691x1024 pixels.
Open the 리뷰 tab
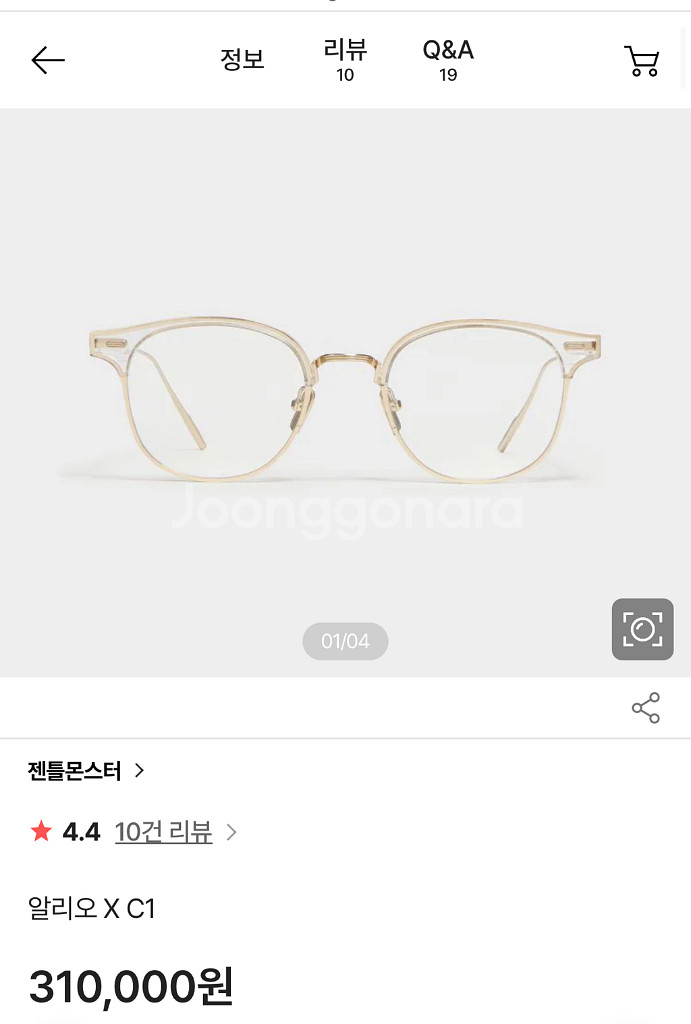[345, 59]
